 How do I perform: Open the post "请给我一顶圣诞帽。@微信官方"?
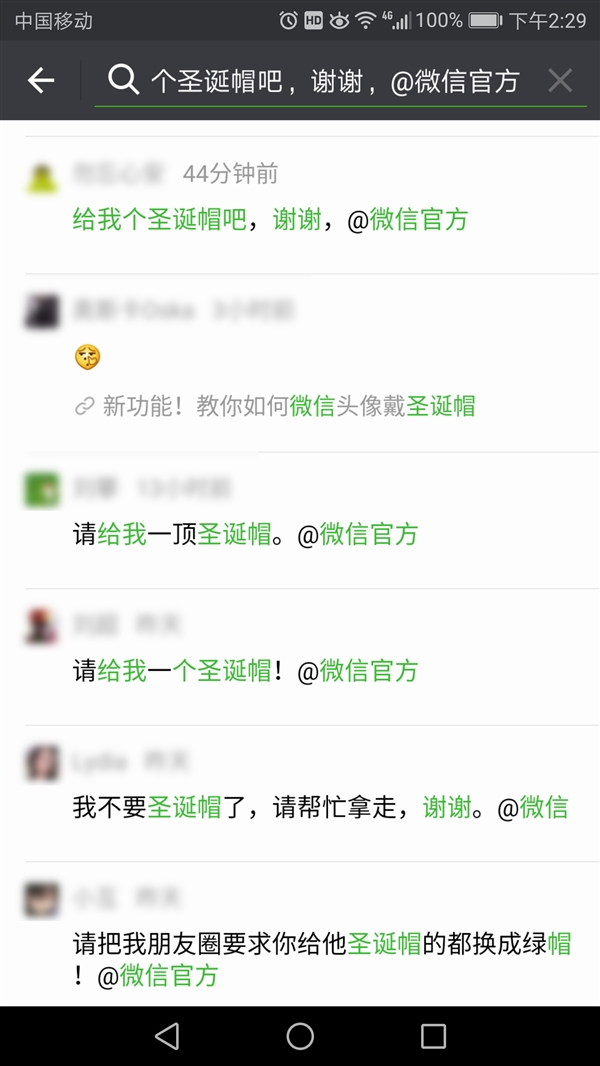(x=245, y=534)
